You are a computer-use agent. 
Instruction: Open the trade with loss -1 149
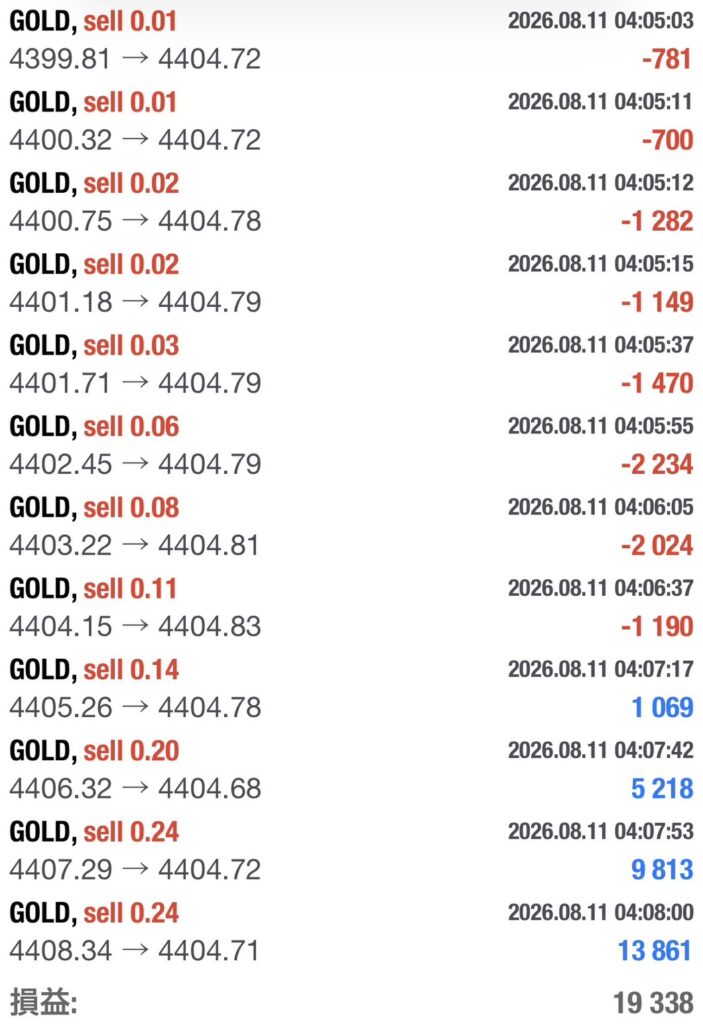352,282
